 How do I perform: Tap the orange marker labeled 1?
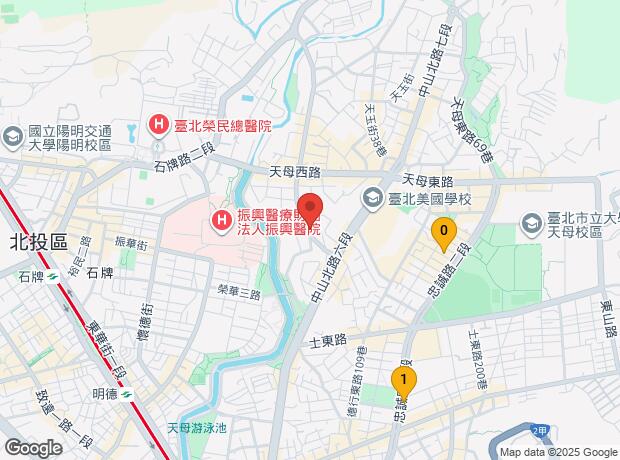(x=403, y=381)
